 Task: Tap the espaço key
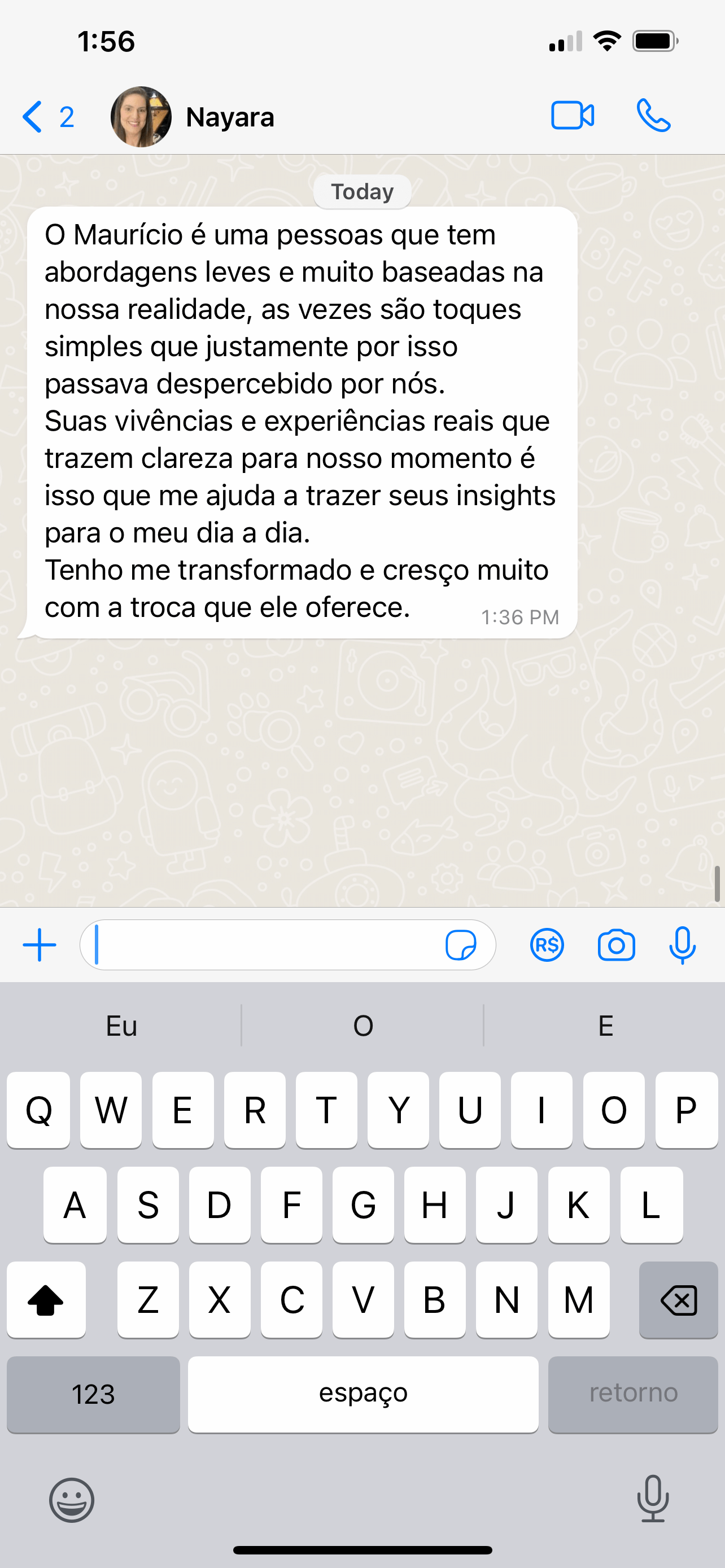pos(363,1395)
